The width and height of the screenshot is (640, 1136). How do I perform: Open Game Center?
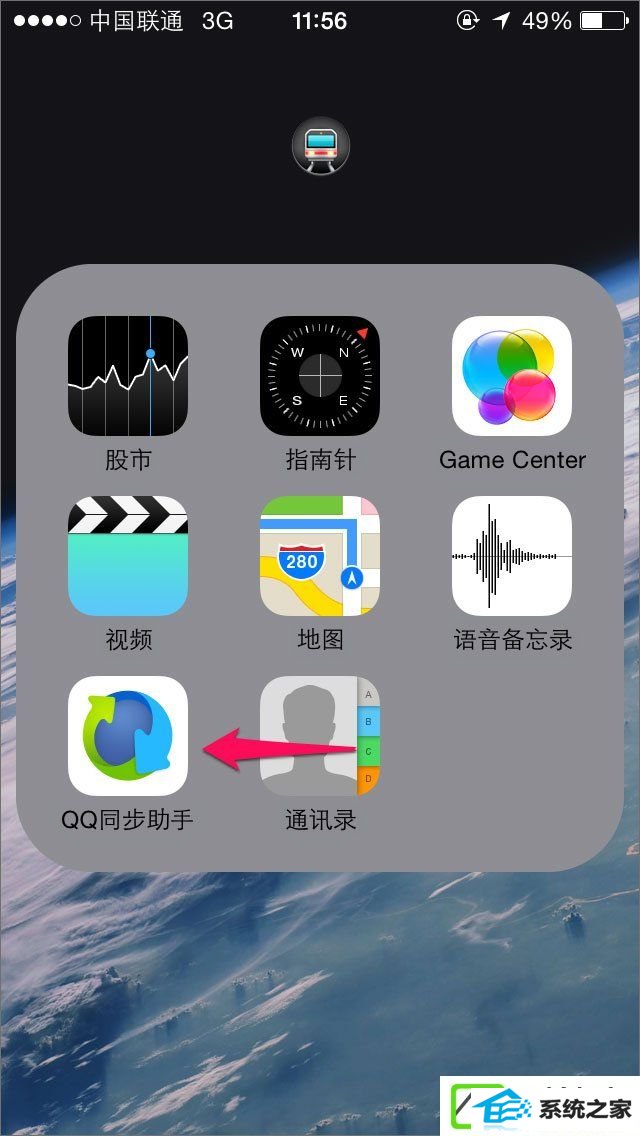click(x=512, y=376)
